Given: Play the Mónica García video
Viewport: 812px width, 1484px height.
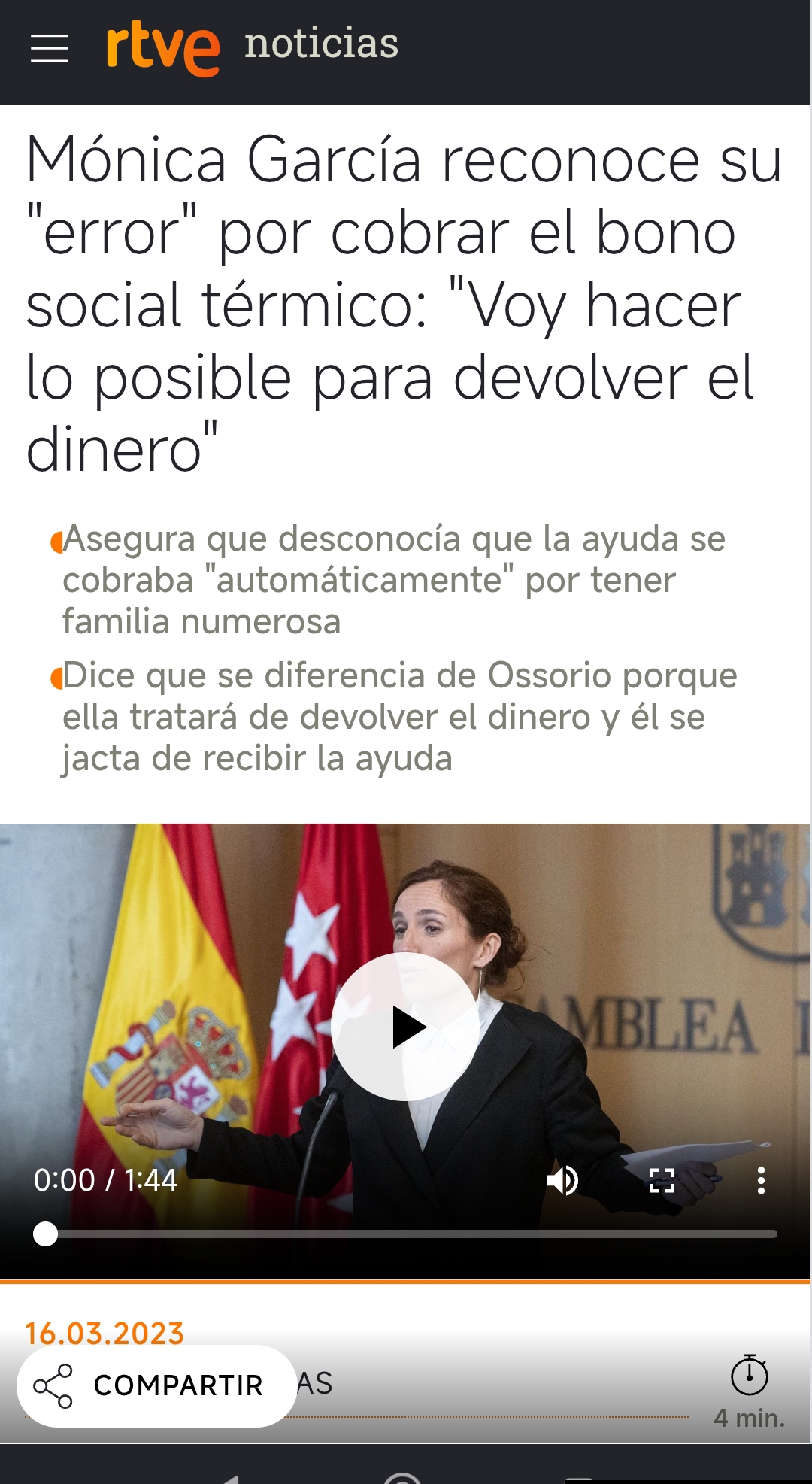Looking at the screenshot, I should click(x=405, y=1027).
